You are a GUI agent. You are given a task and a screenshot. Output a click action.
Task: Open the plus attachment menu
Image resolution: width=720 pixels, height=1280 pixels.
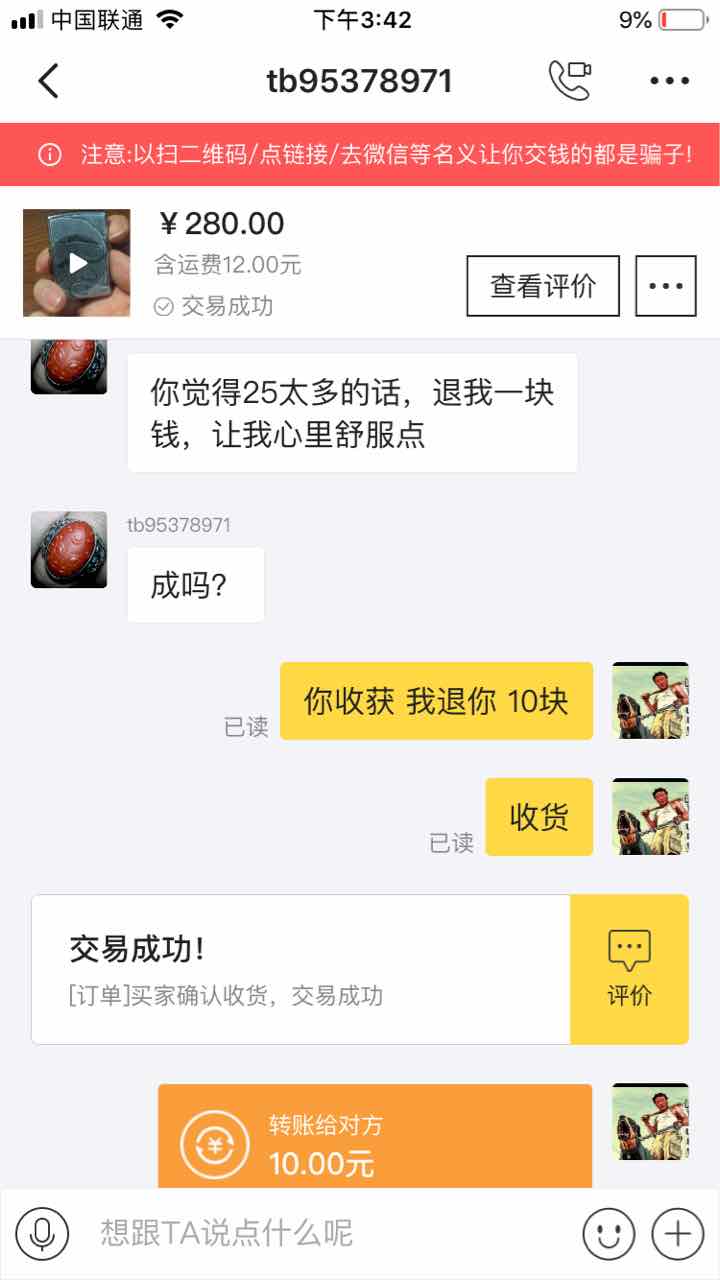click(x=678, y=1233)
